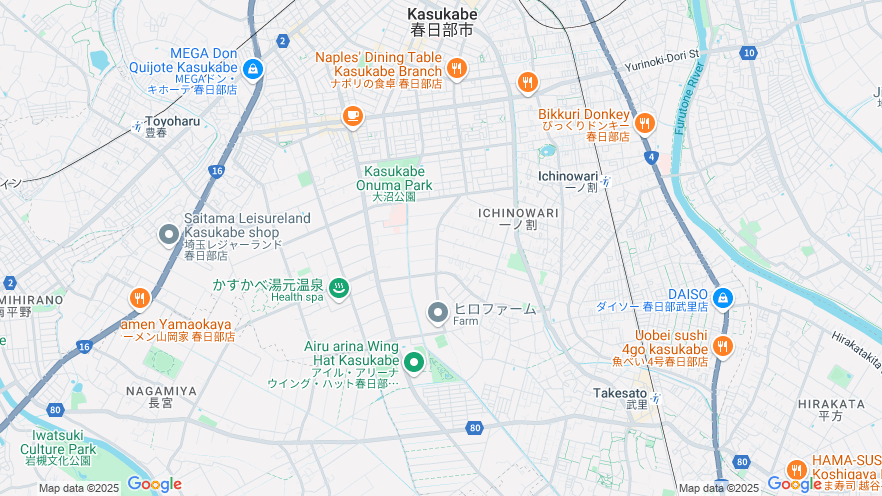Select the Health spa marker
The height and width of the screenshot is (496, 882).
[339, 288]
